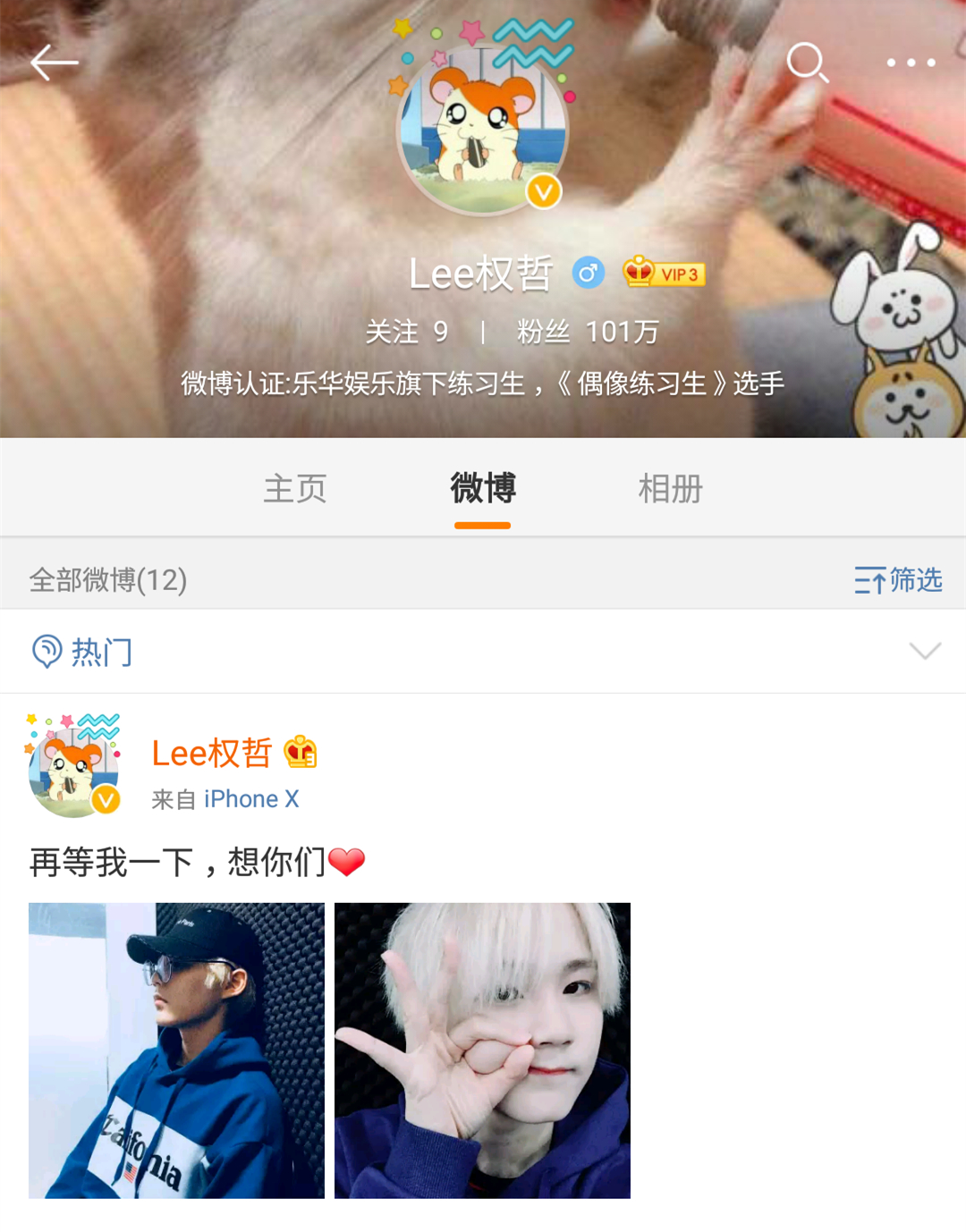
Task: Open Lee权哲 username on the post
Action: tap(212, 753)
